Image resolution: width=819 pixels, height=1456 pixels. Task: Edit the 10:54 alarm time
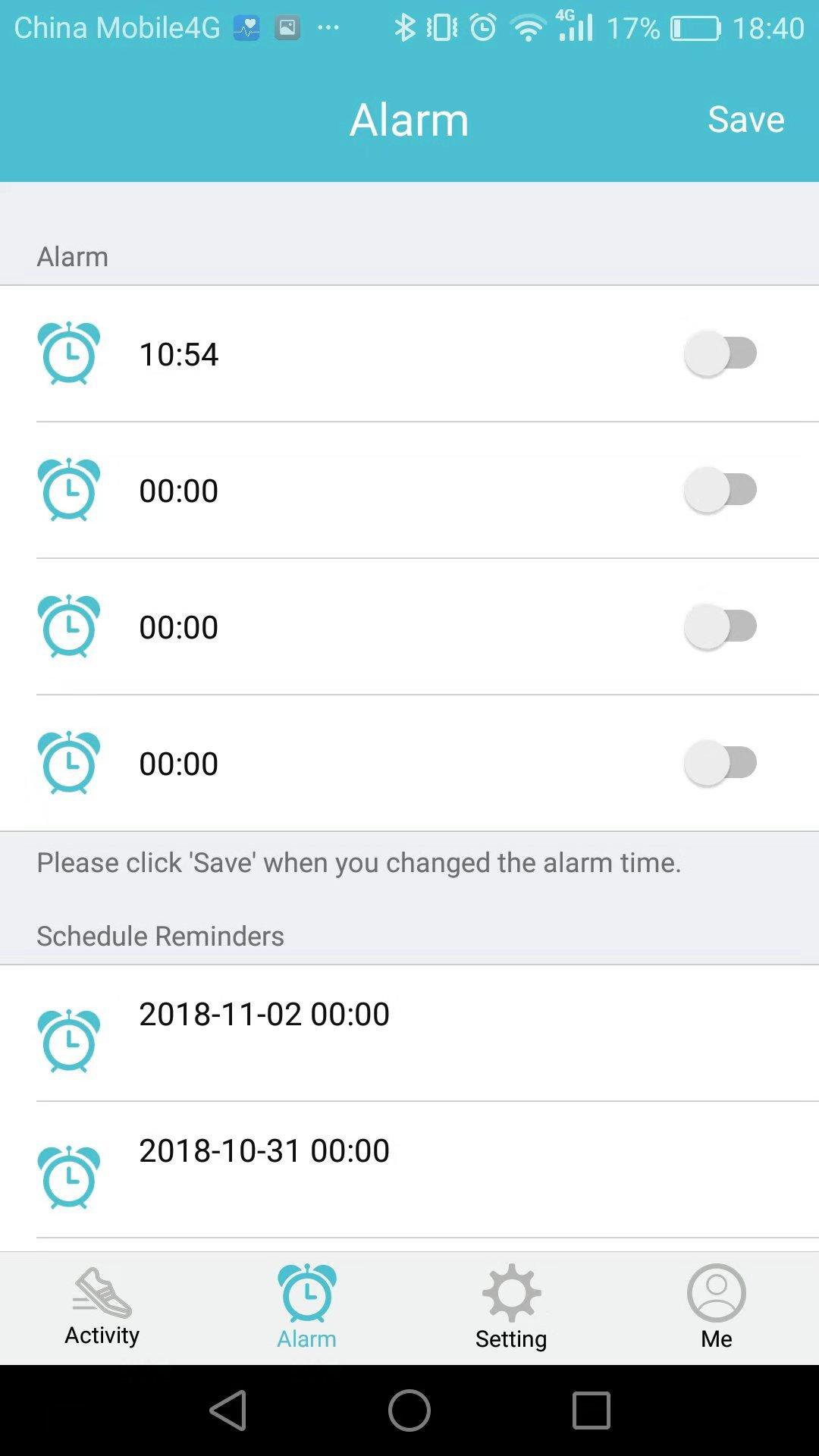[x=179, y=354]
